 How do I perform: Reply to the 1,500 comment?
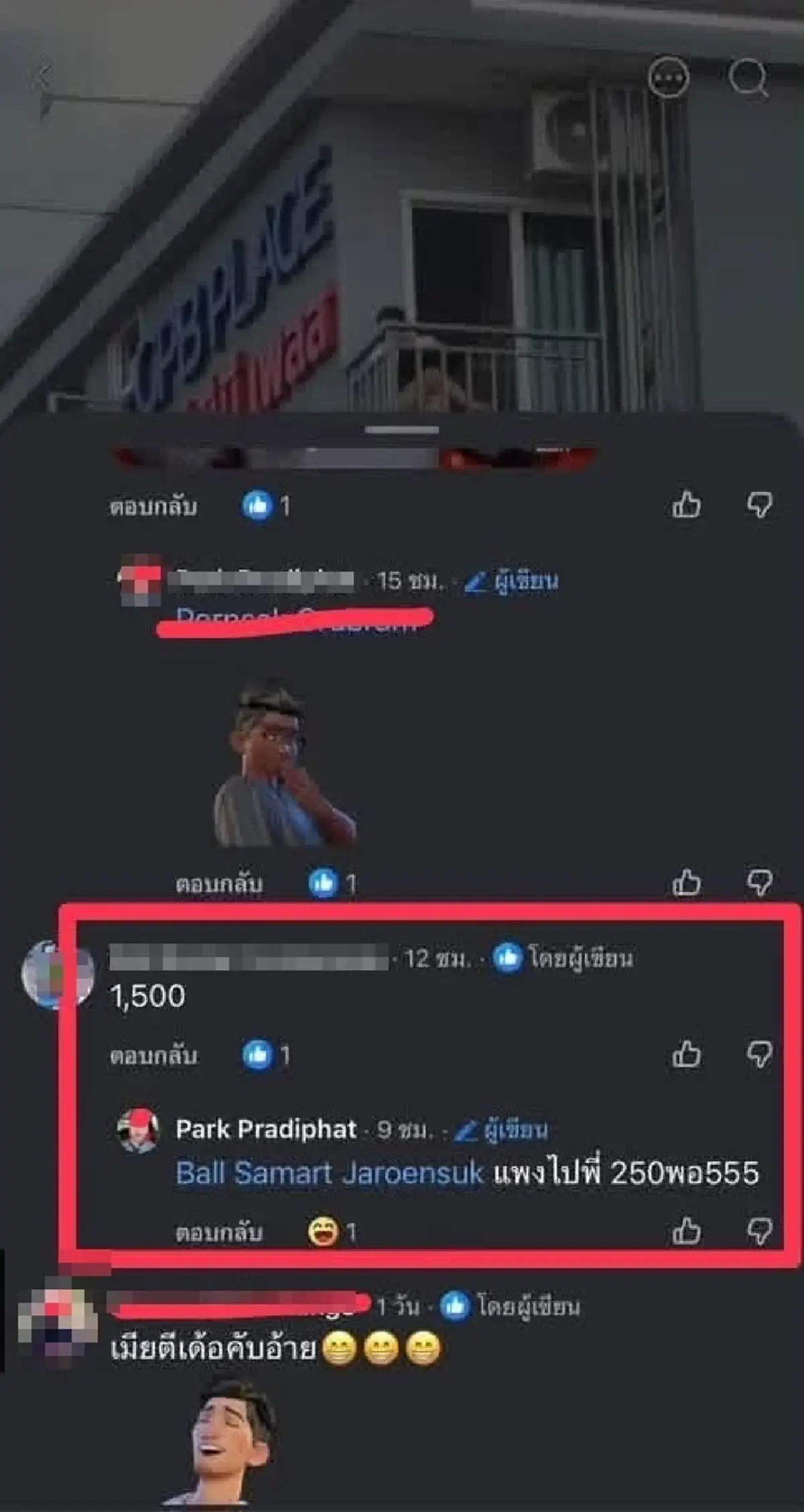(153, 1056)
